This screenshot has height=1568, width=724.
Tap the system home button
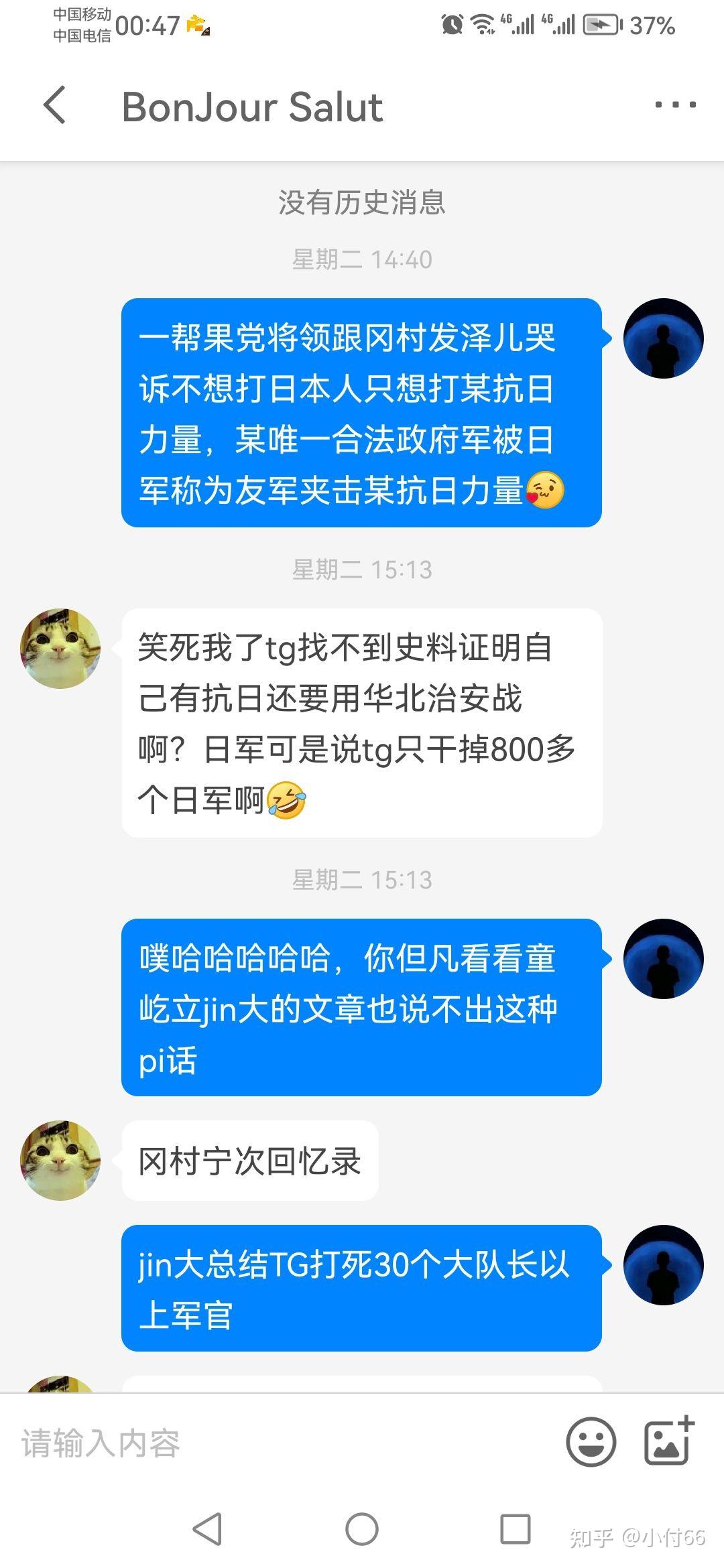pyautogui.click(x=362, y=1529)
